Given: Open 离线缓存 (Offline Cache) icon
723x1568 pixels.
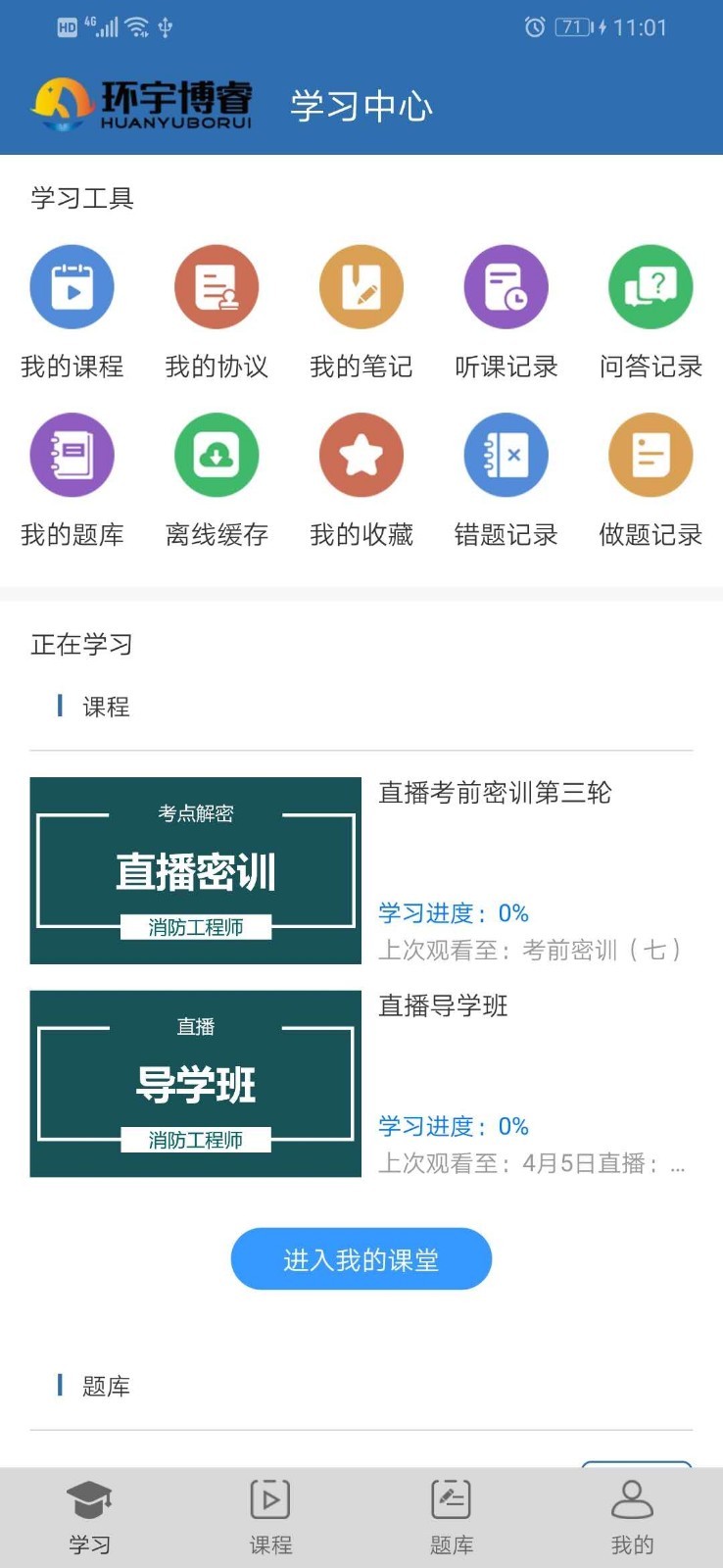Looking at the screenshot, I should pyautogui.click(x=217, y=454).
